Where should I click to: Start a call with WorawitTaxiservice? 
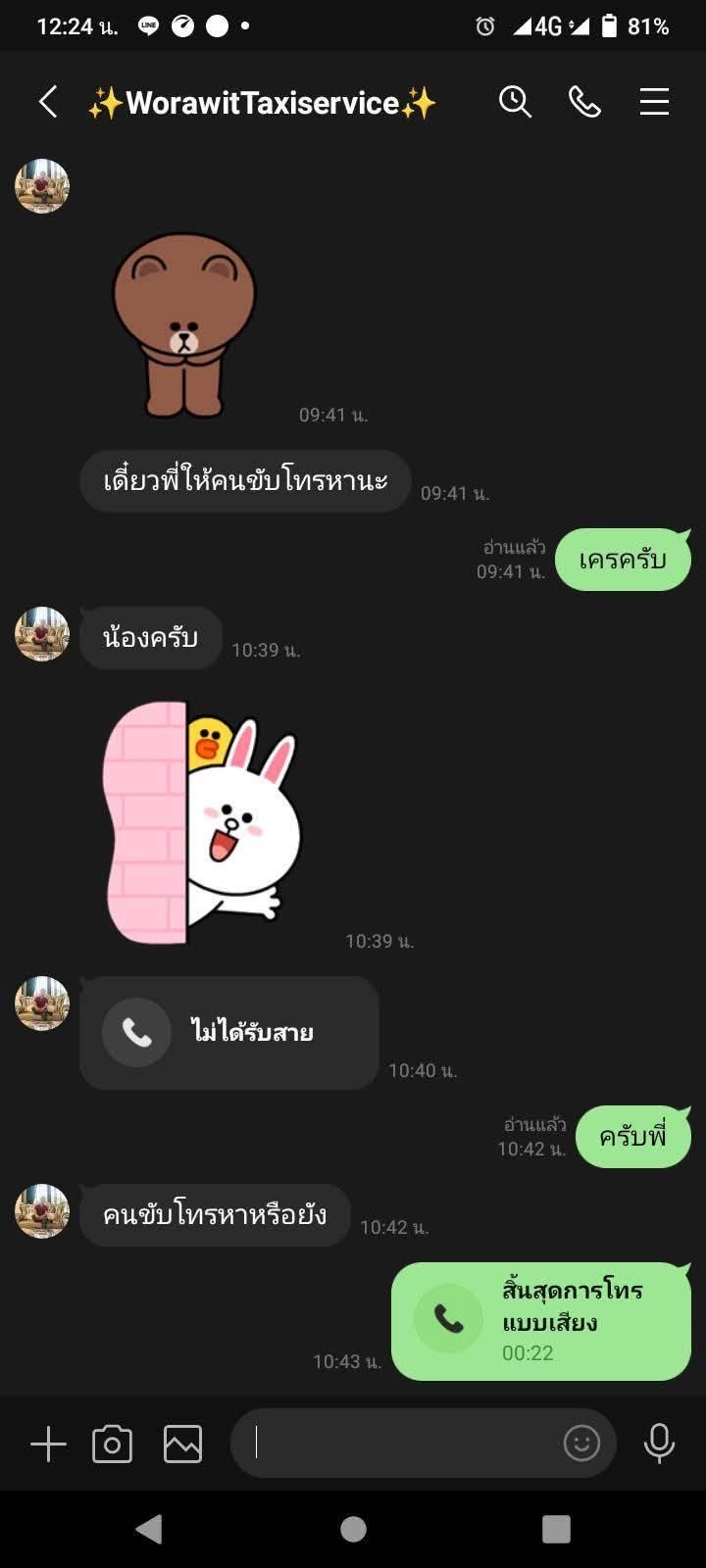[x=584, y=102]
